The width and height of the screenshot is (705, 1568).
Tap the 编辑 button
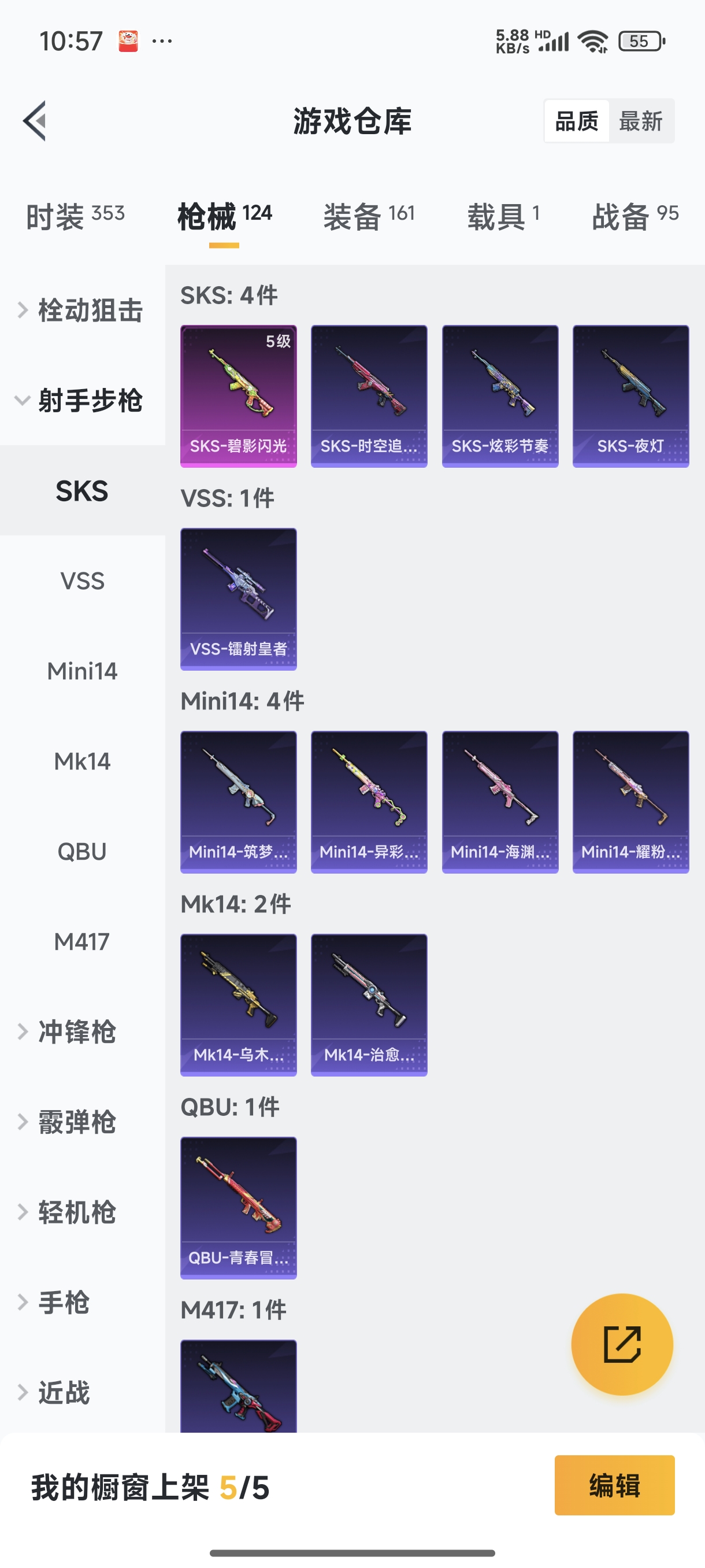614,1485
